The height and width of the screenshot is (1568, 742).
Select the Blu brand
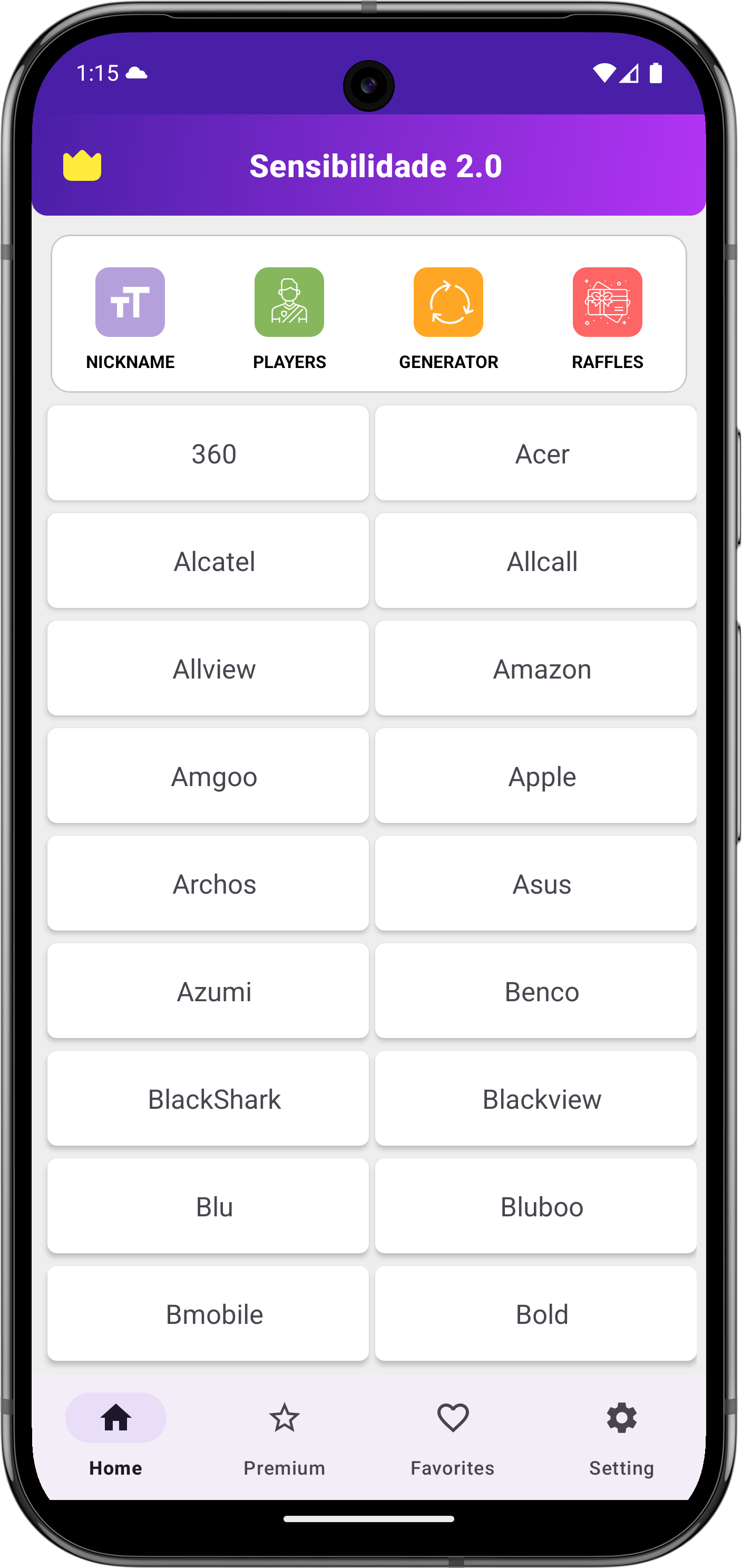point(208,1206)
